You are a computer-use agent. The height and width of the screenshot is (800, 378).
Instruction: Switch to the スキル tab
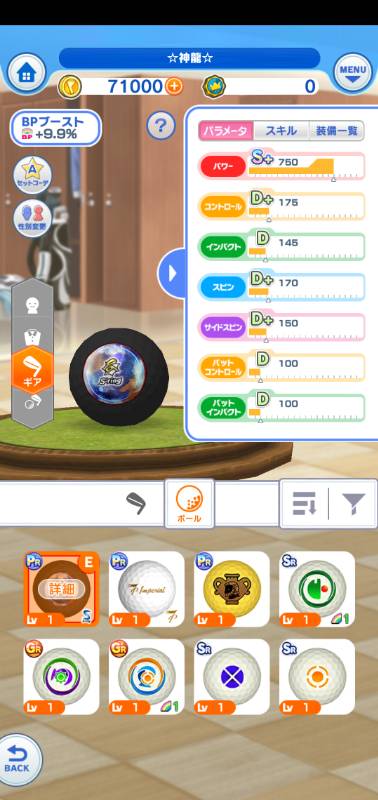click(x=281, y=131)
